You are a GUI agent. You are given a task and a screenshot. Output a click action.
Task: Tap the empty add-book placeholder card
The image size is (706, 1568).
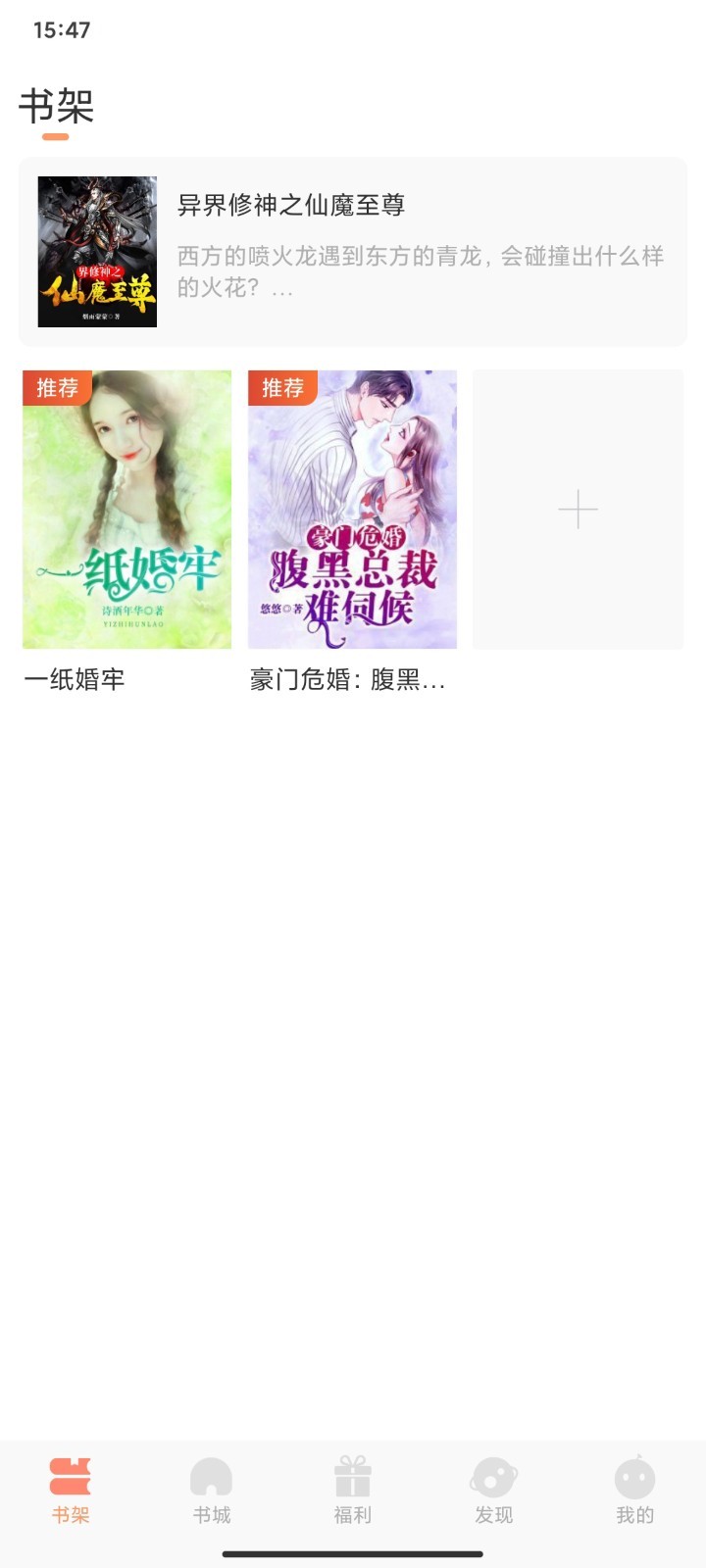tap(578, 509)
